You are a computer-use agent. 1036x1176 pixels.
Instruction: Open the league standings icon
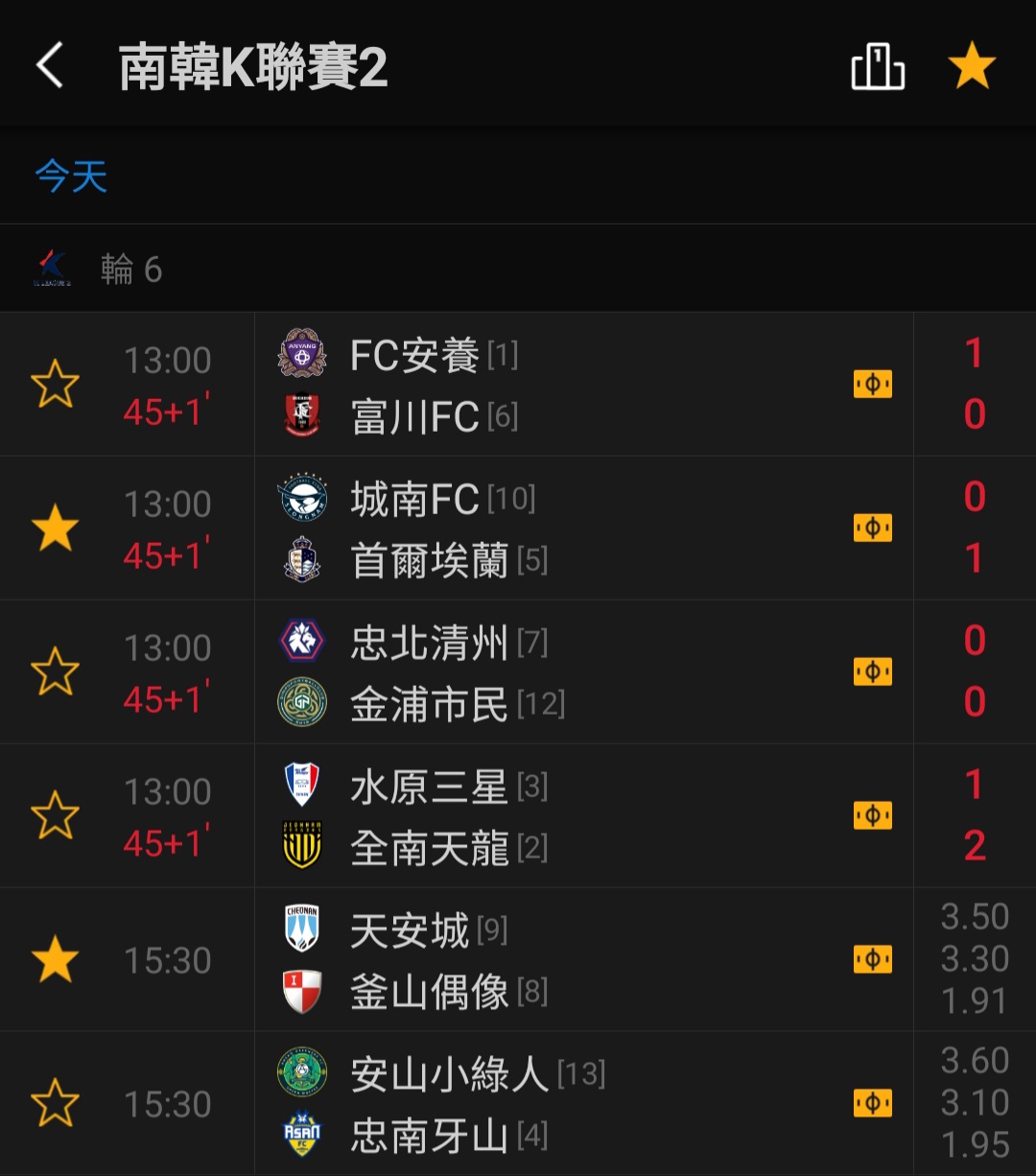coord(878,67)
